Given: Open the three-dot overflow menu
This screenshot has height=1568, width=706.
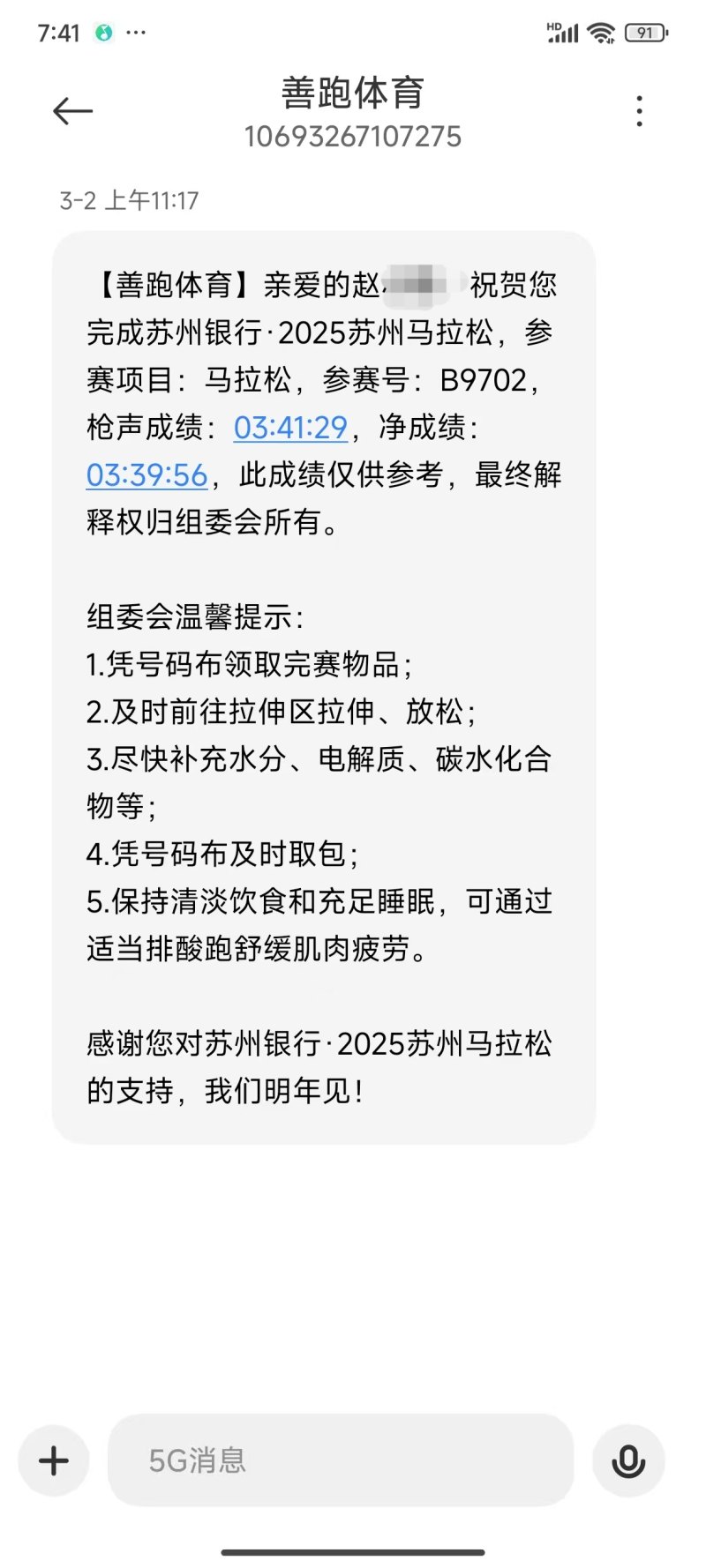Looking at the screenshot, I should [x=640, y=111].
